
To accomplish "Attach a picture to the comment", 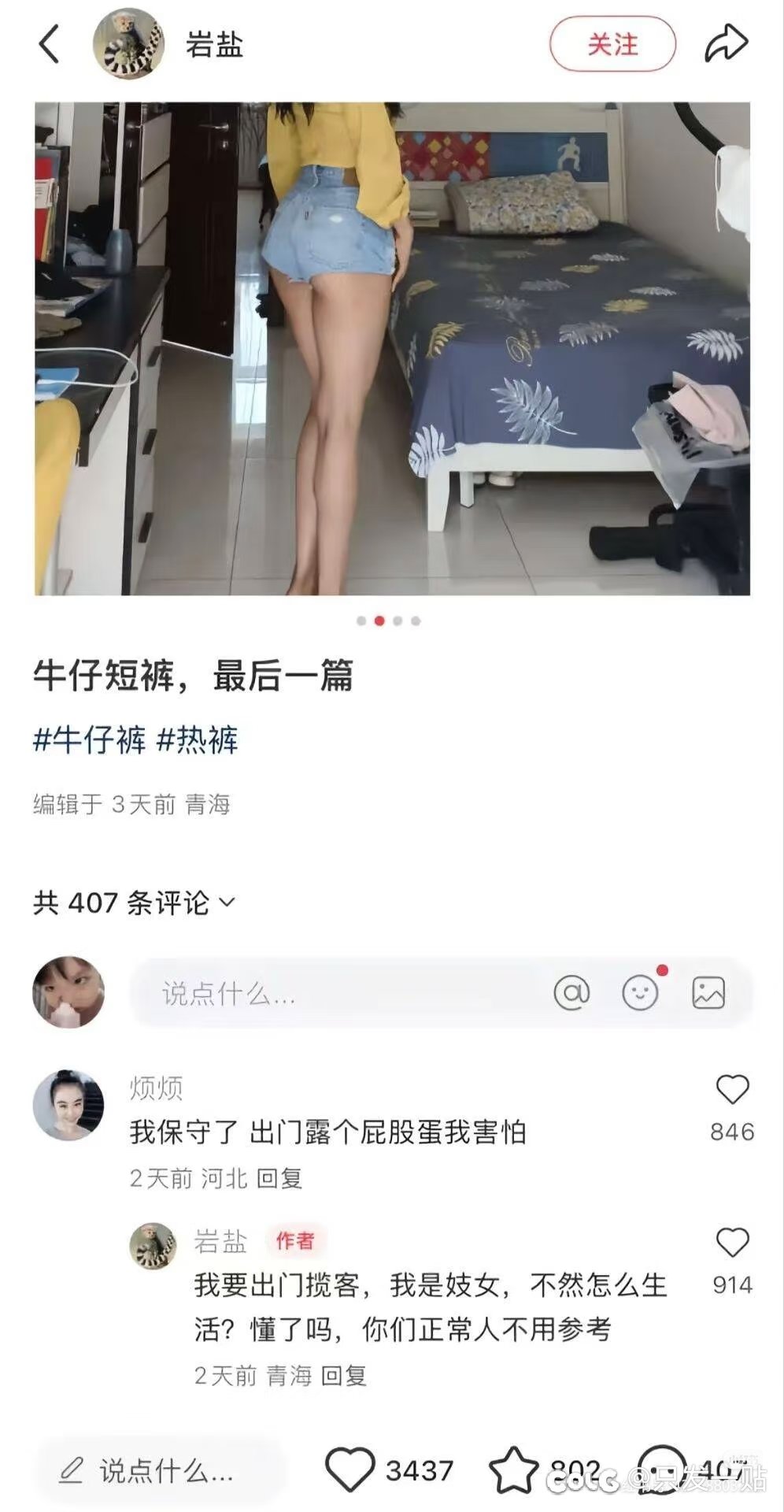I will coord(708,993).
